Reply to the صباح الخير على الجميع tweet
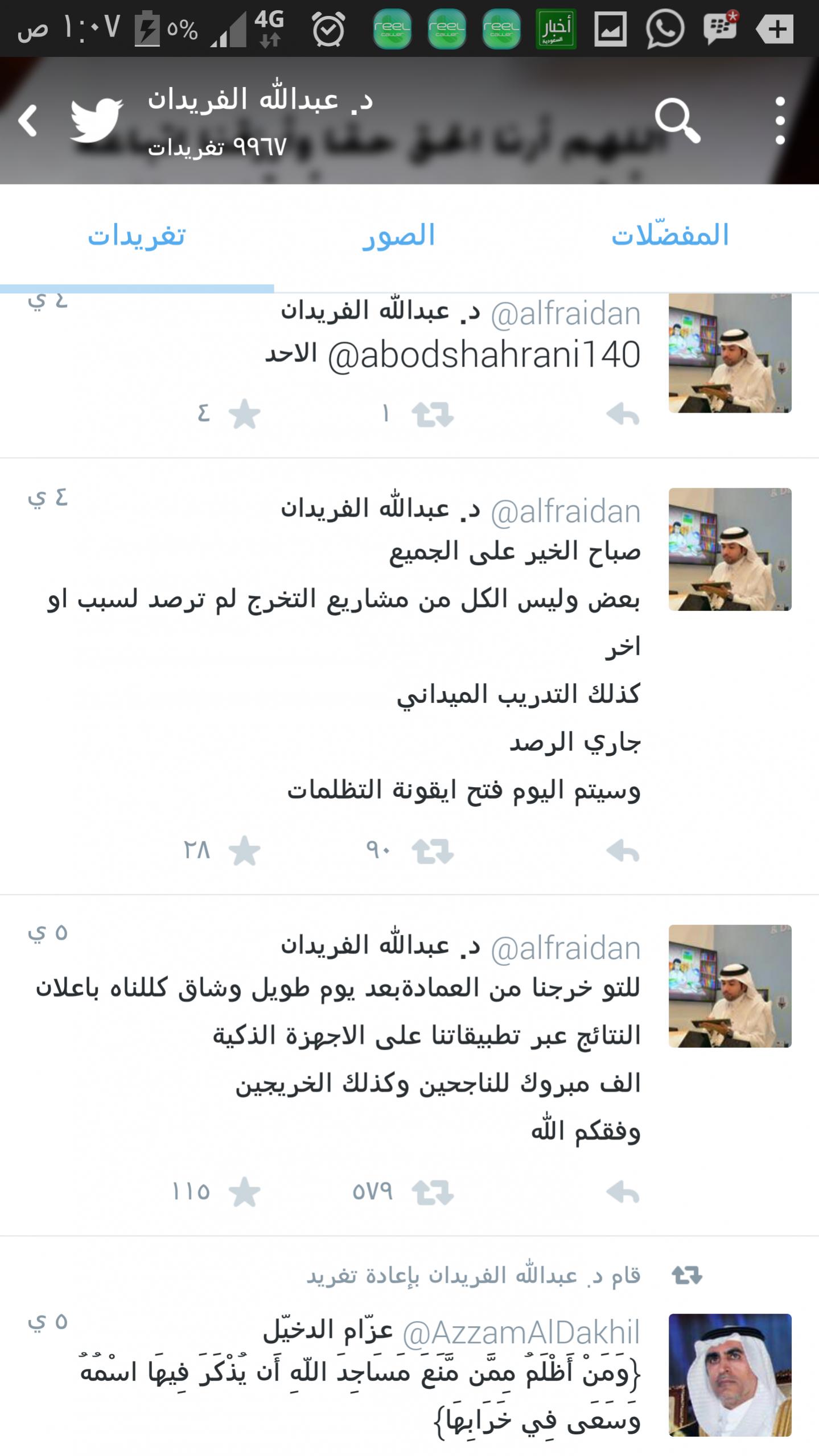The width and height of the screenshot is (819, 1456). tap(623, 852)
